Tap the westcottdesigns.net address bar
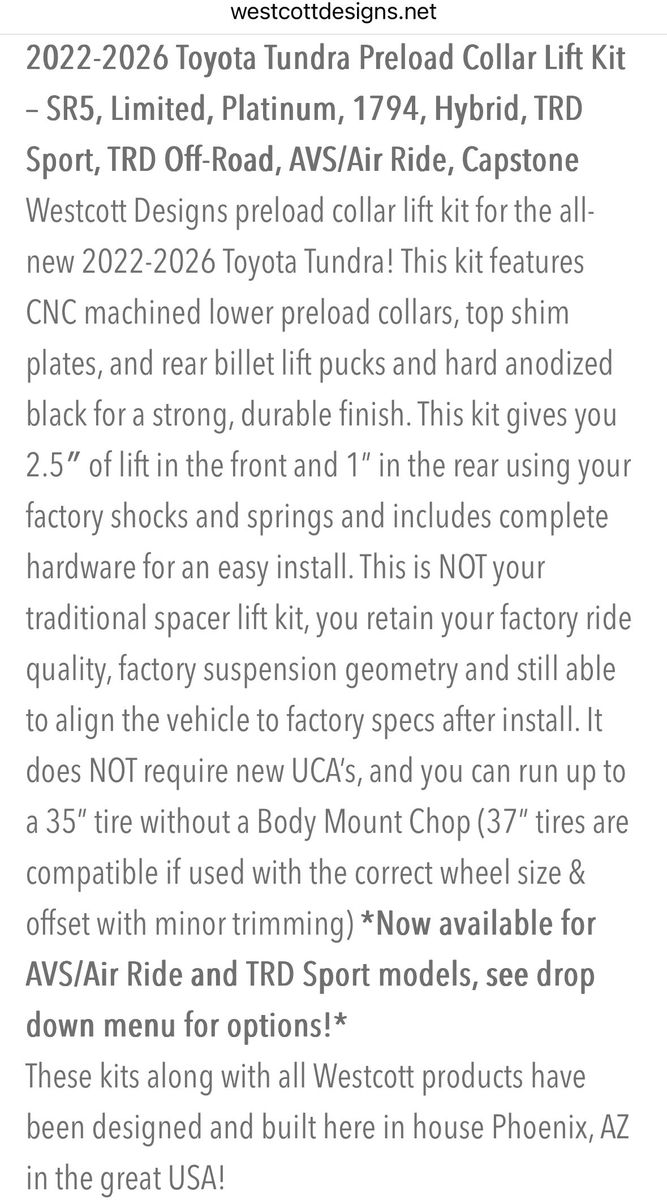The height and width of the screenshot is (1200, 667). tap(333, 12)
